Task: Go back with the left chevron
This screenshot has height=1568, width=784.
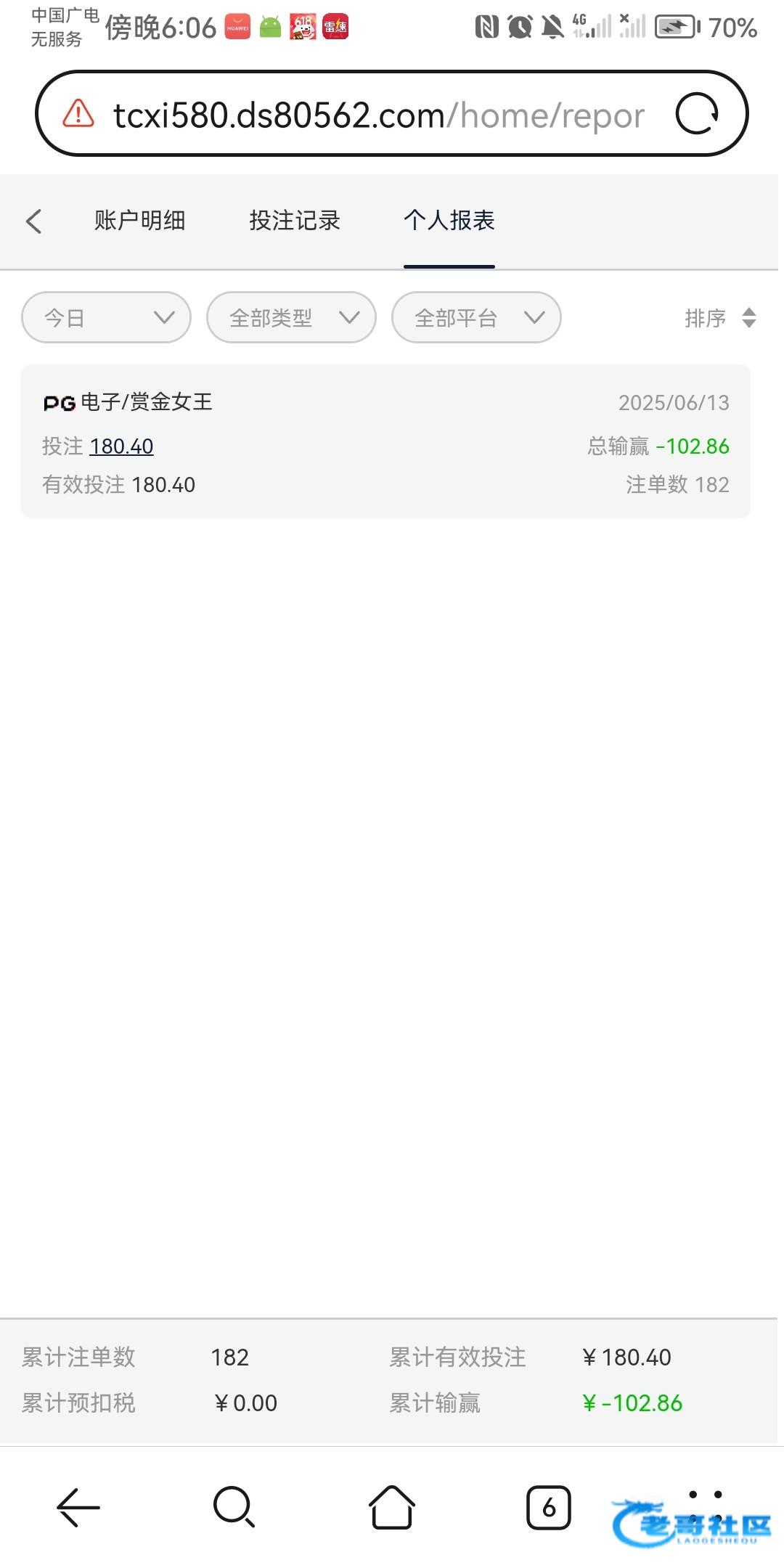Action: (33, 221)
